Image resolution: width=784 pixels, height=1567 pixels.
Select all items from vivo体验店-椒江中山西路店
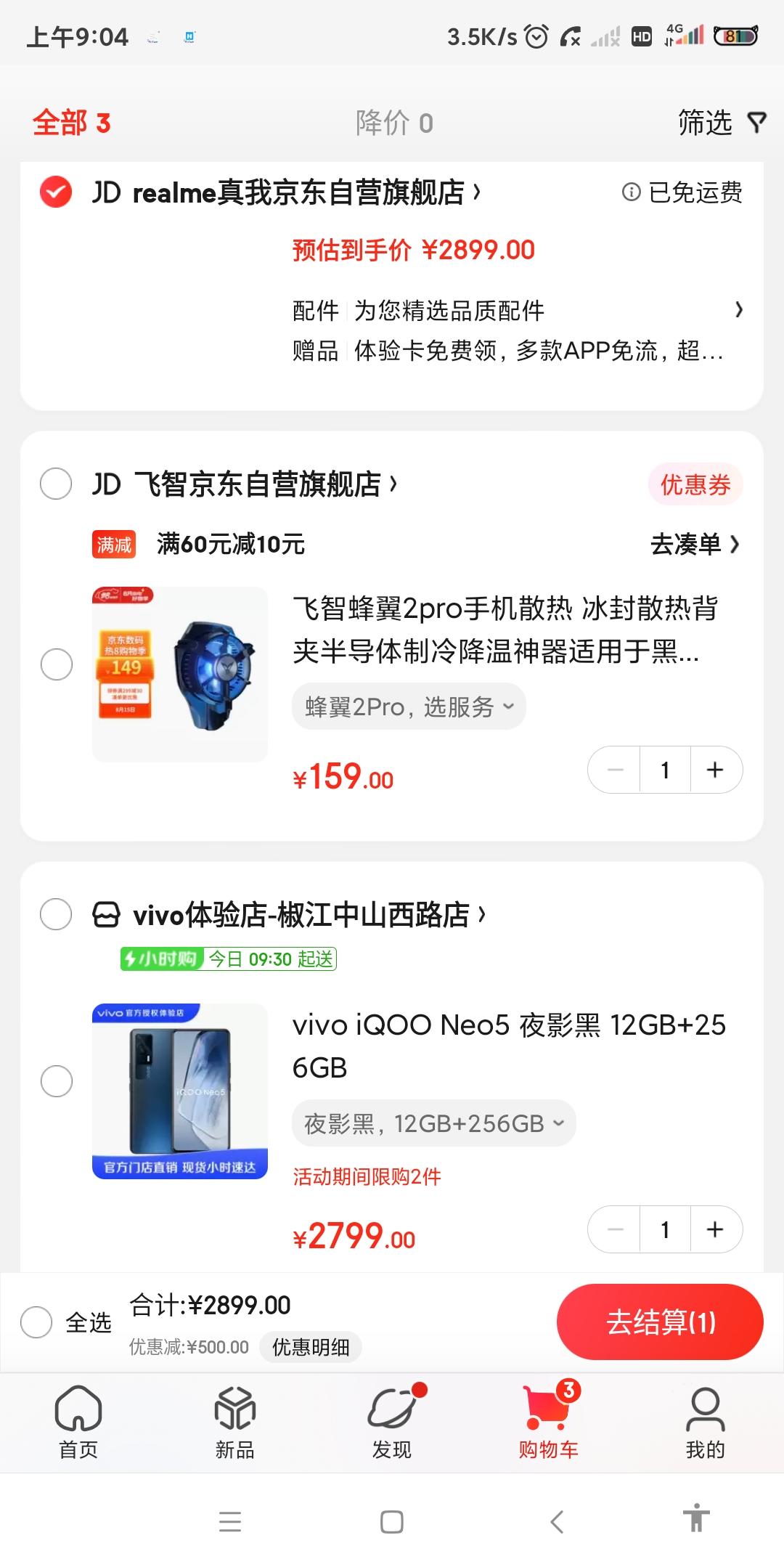click(56, 914)
